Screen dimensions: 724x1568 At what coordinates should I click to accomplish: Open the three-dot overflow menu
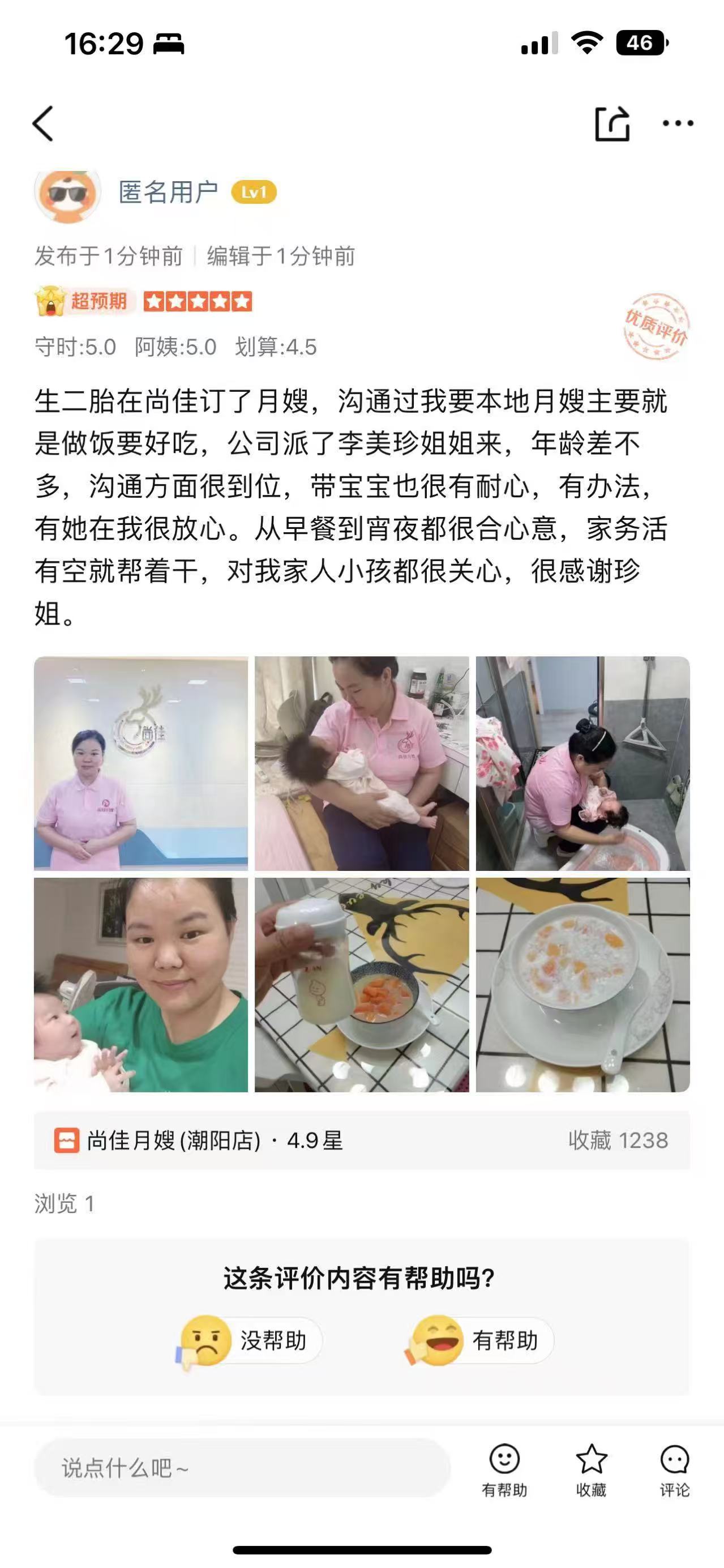click(x=677, y=123)
